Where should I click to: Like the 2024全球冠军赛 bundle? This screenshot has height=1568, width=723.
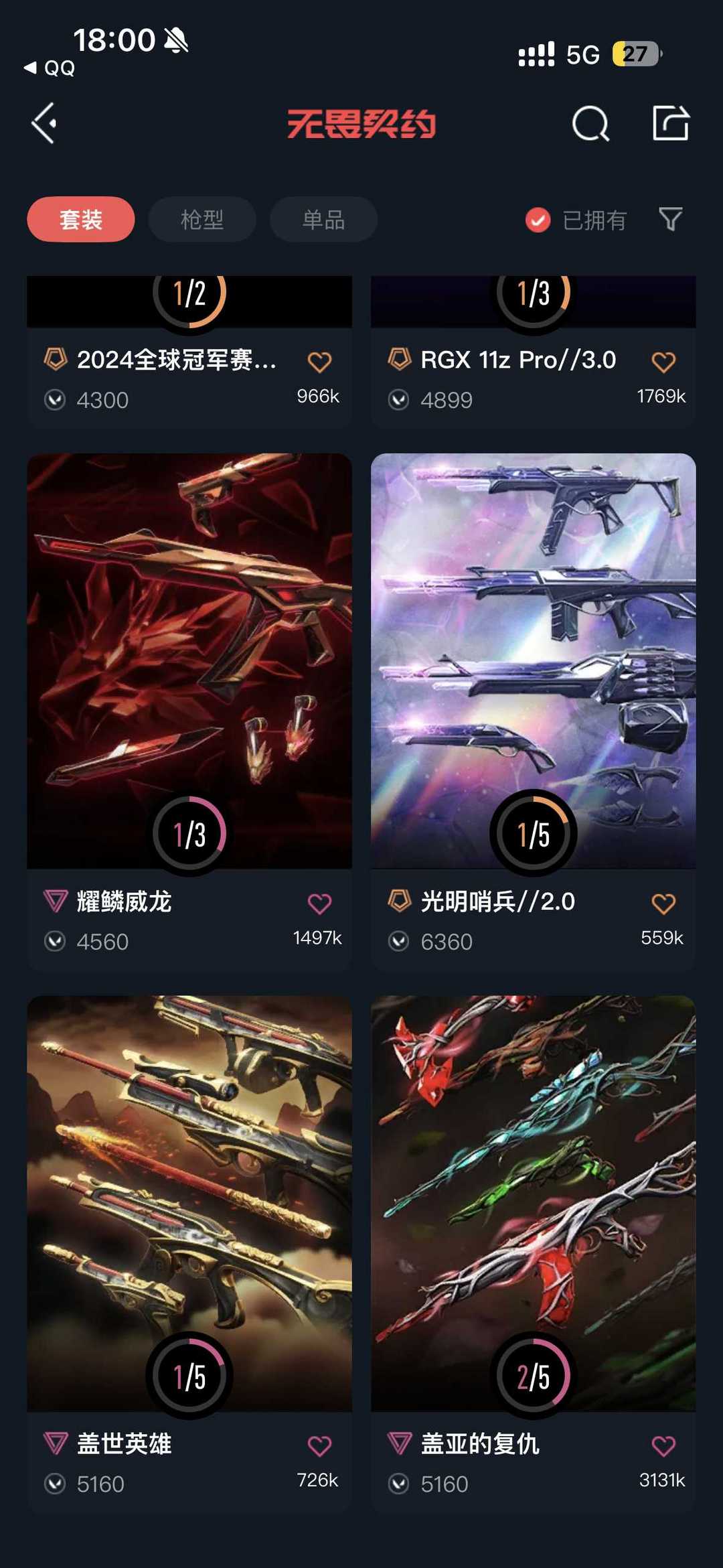pyautogui.click(x=319, y=362)
